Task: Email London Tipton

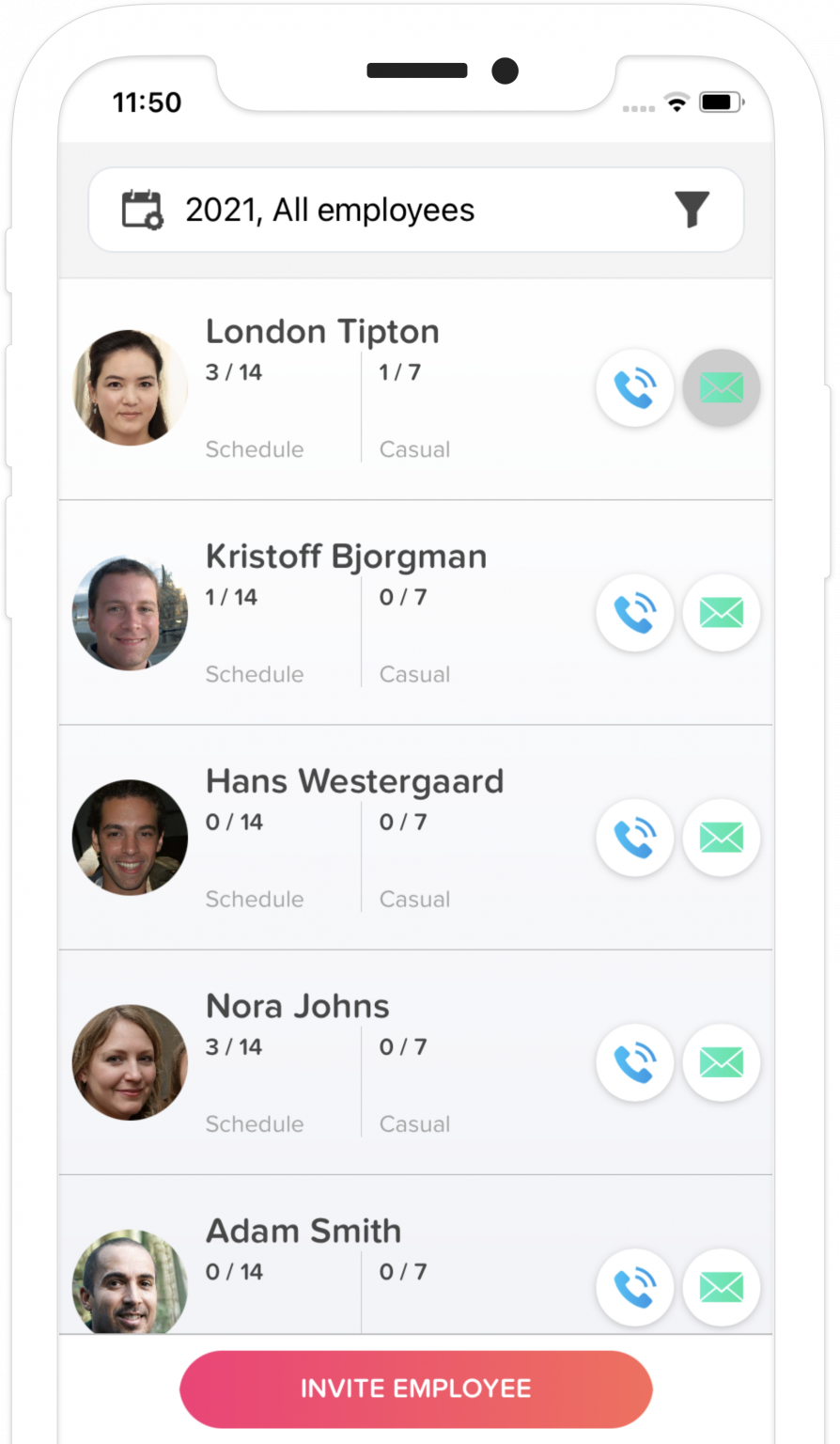Action: point(721,388)
